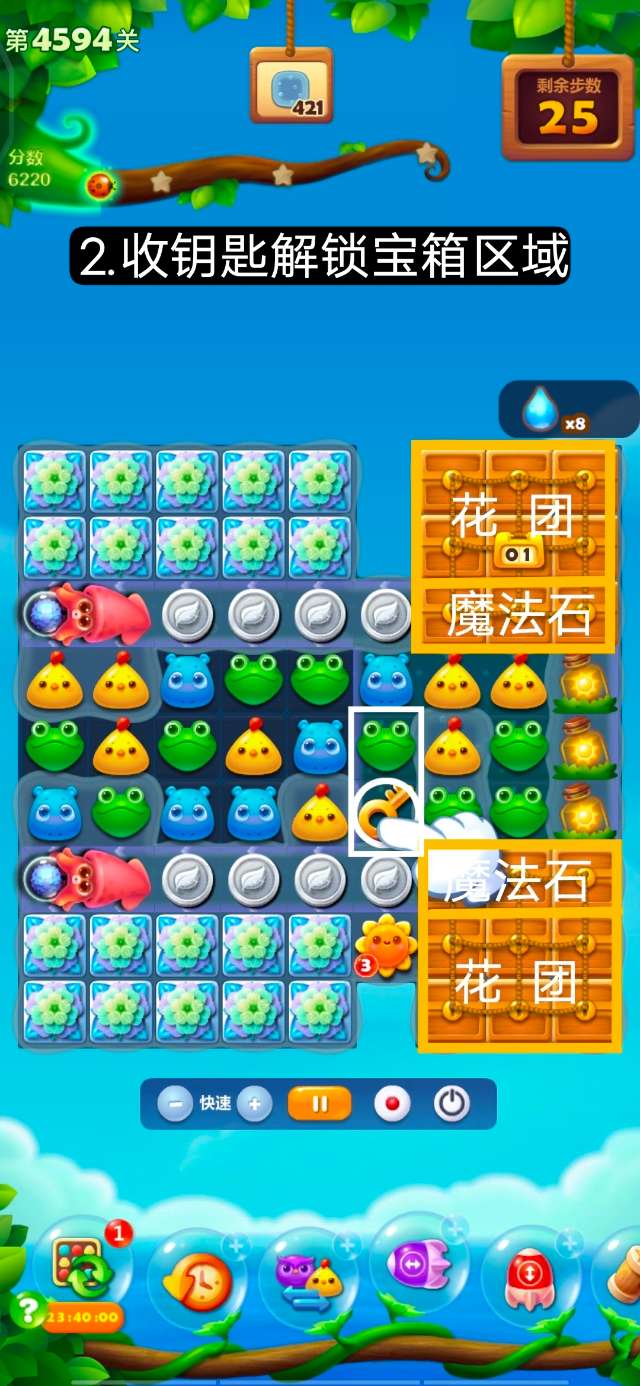Use the clock extra-moves booster
Image resolution: width=640 pixels, height=1386 pixels.
point(196,1280)
